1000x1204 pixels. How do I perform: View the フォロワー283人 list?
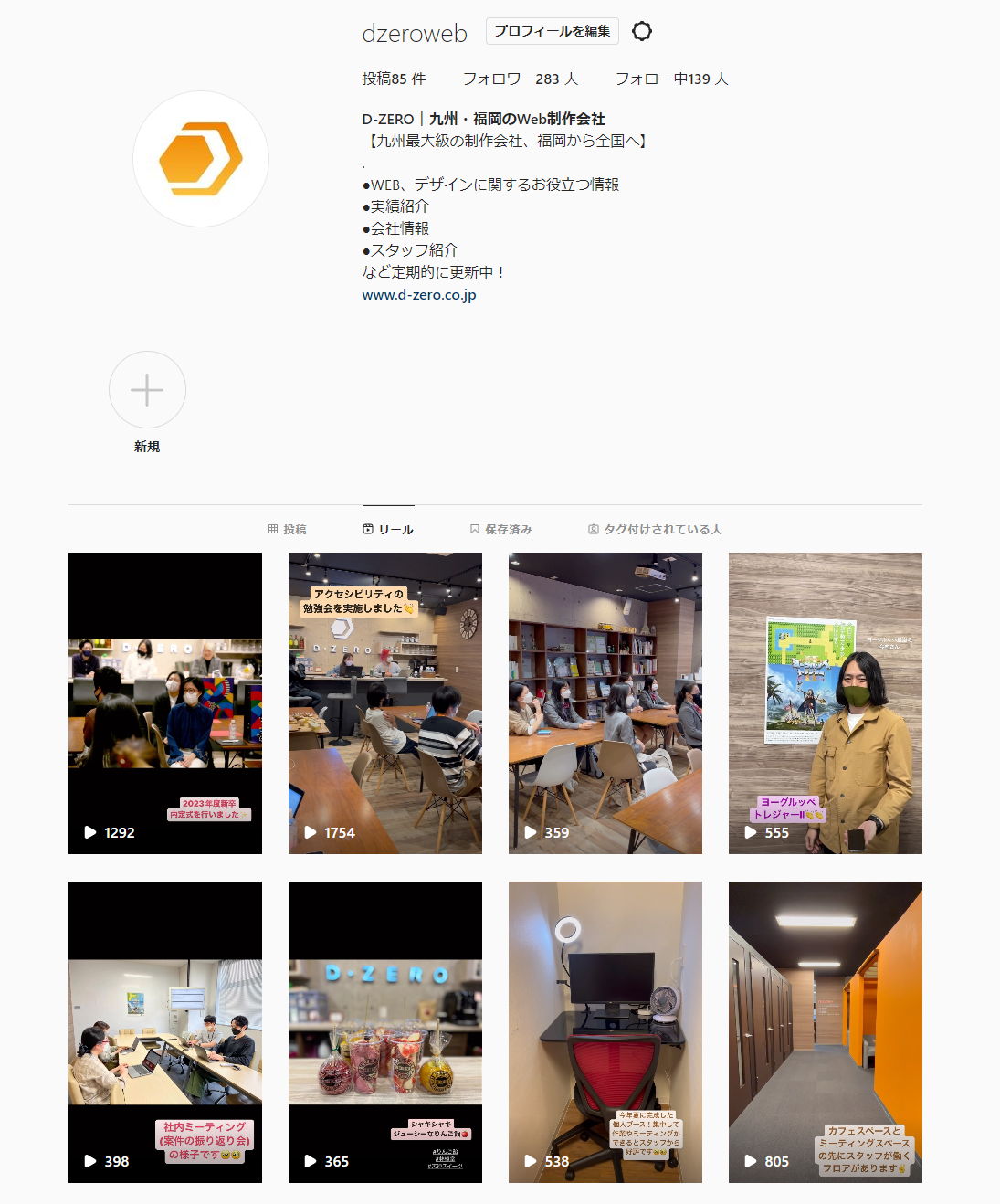pos(520,79)
